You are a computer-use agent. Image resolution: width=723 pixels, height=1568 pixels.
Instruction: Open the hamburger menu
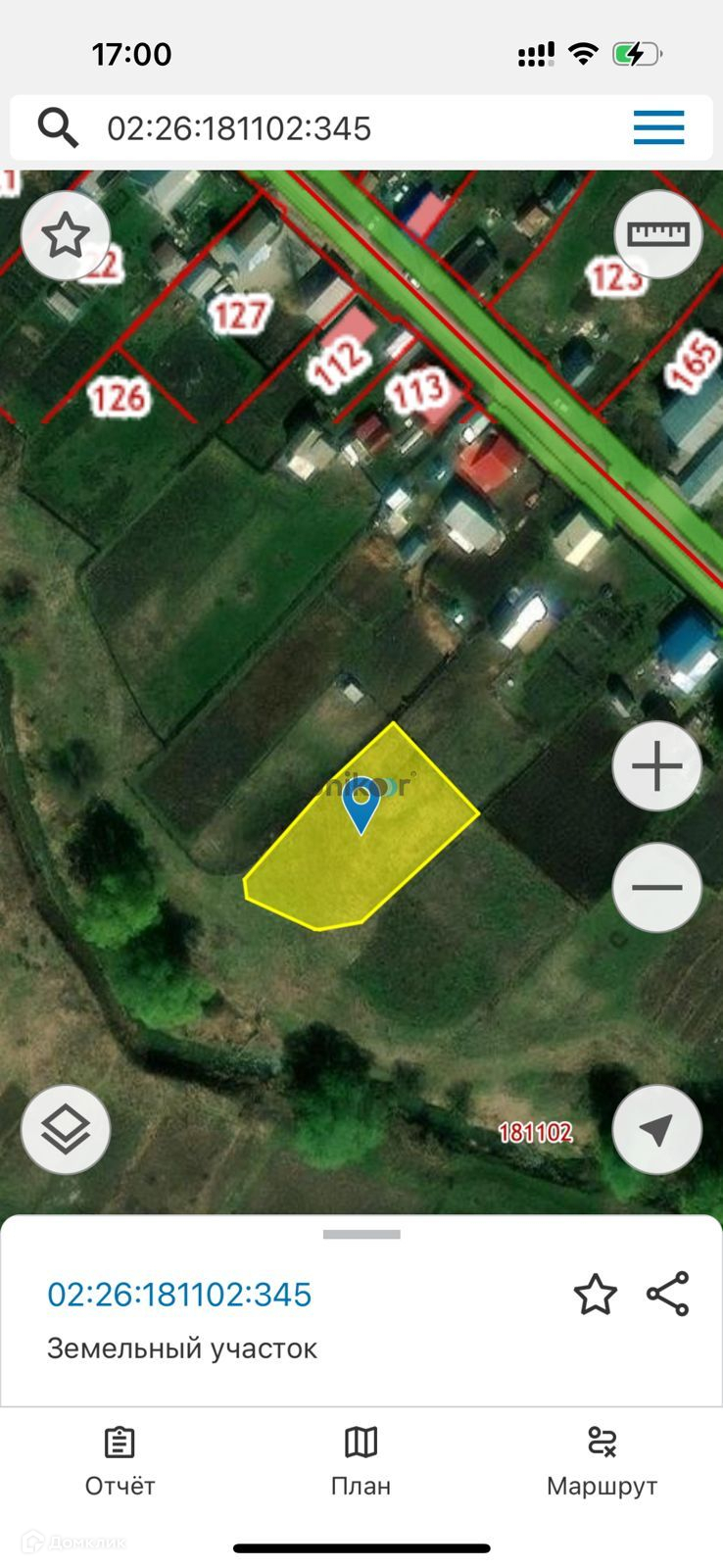658,128
